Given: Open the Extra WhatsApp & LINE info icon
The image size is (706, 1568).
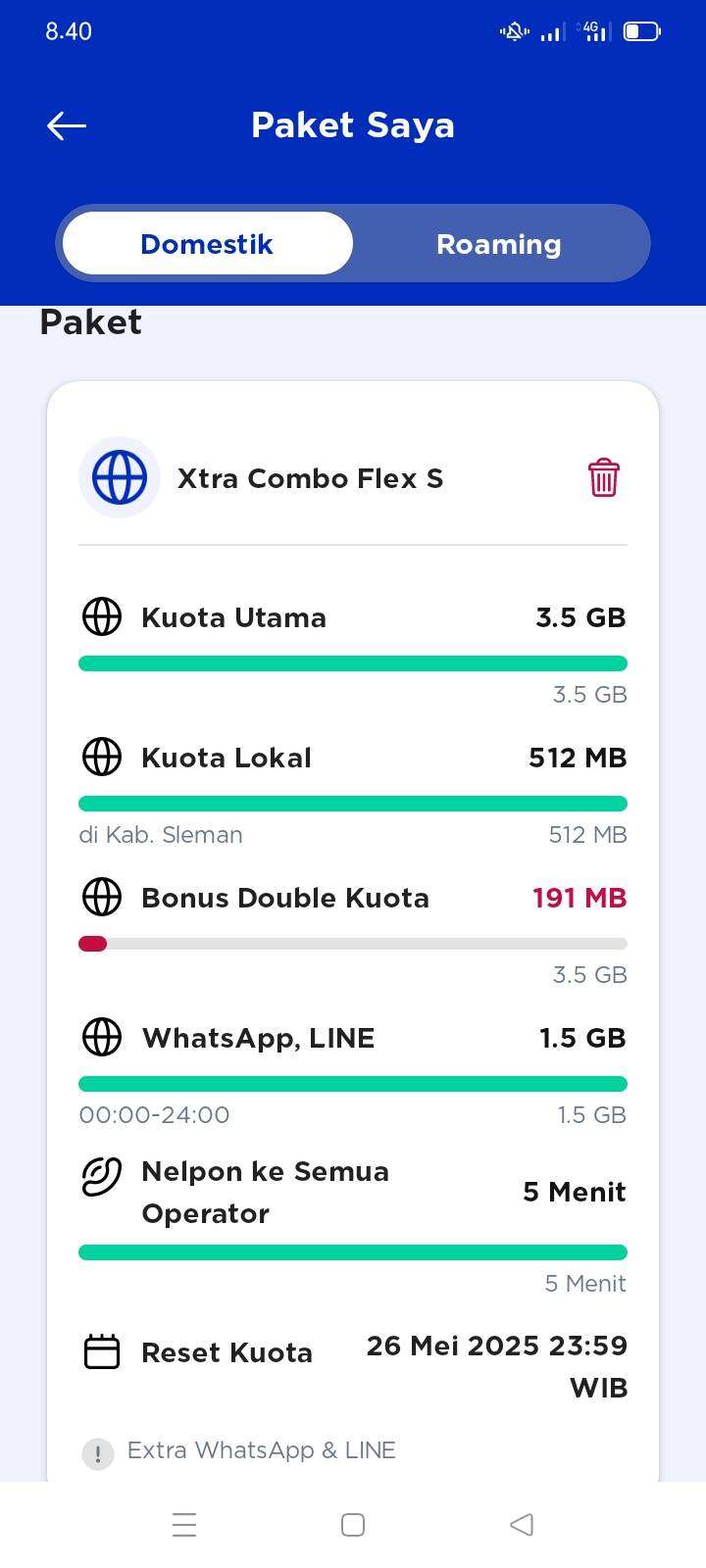Looking at the screenshot, I should coord(98,1453).
